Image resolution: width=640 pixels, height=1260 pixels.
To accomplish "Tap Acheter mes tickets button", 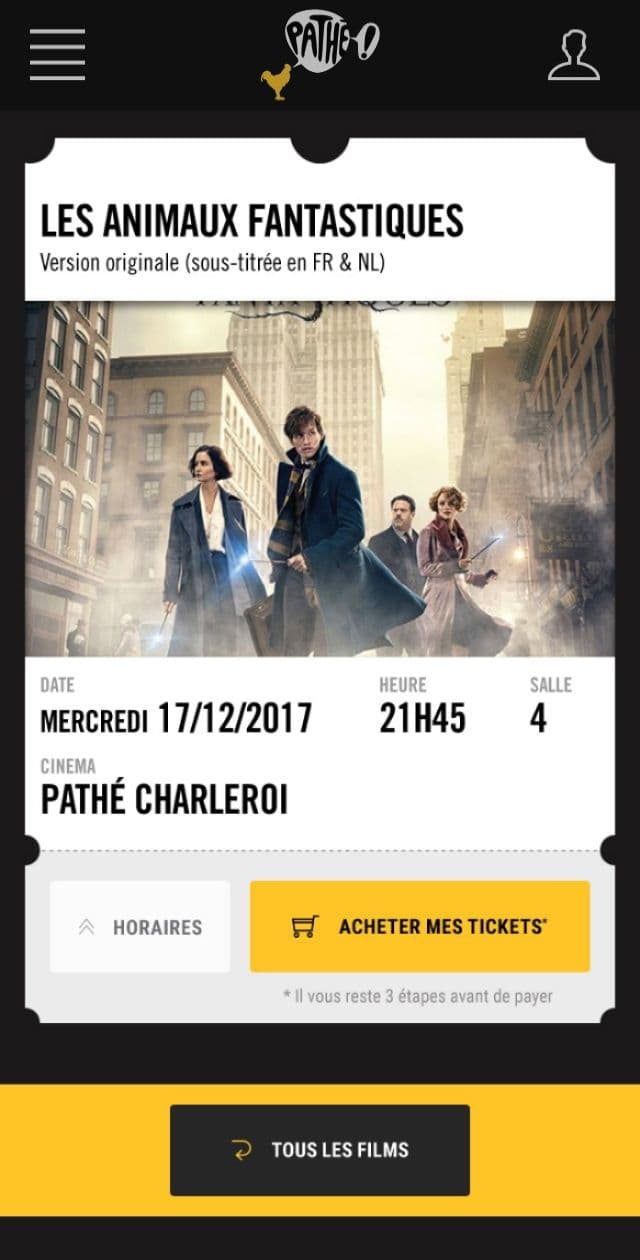I will coord(420,927).
